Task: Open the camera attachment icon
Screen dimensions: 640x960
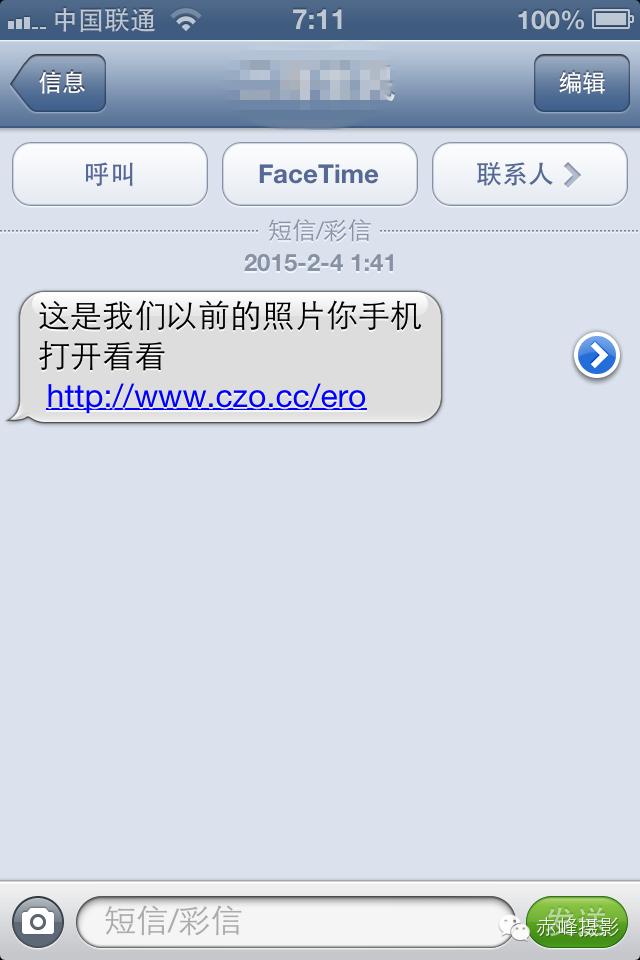Action: (x=38, y=921)
